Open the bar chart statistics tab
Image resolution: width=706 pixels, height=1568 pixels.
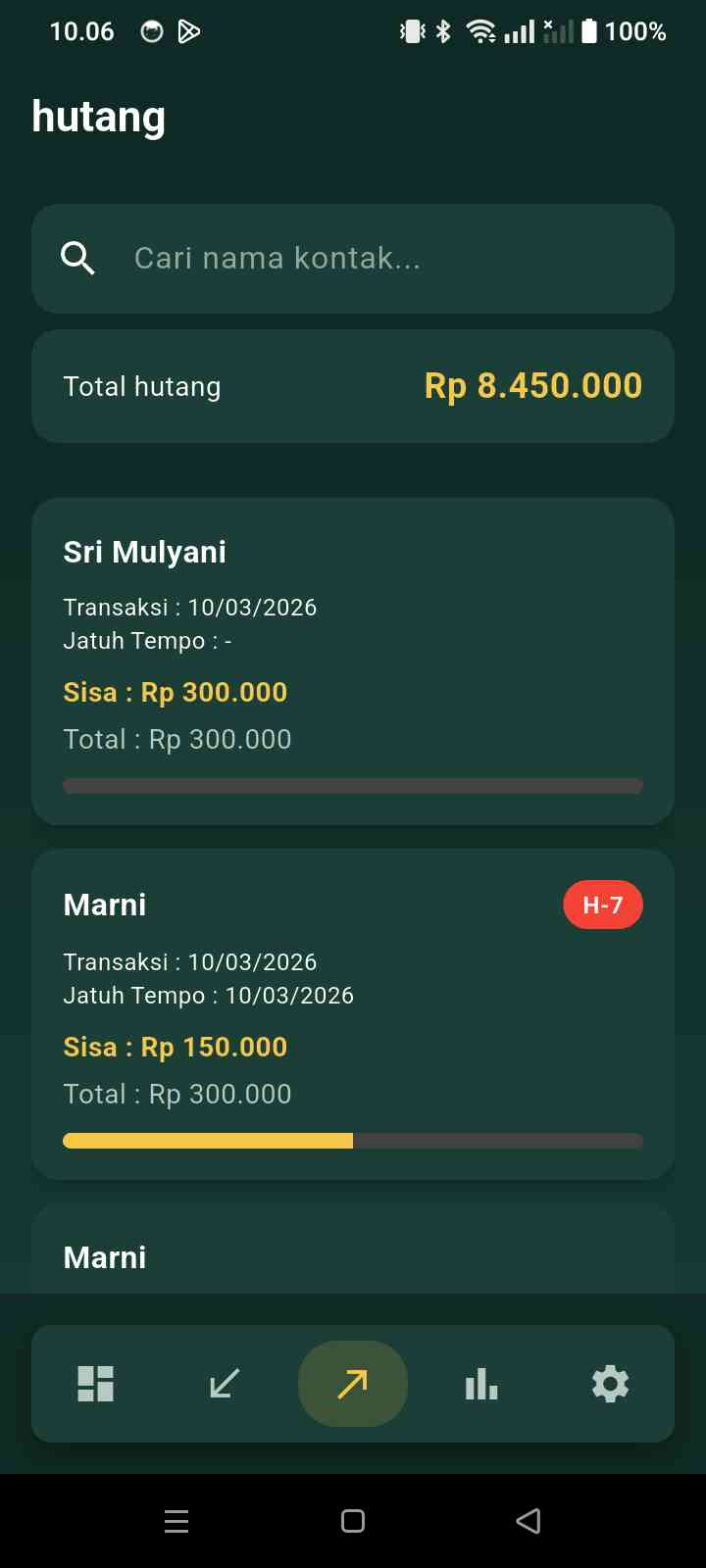481,1384
